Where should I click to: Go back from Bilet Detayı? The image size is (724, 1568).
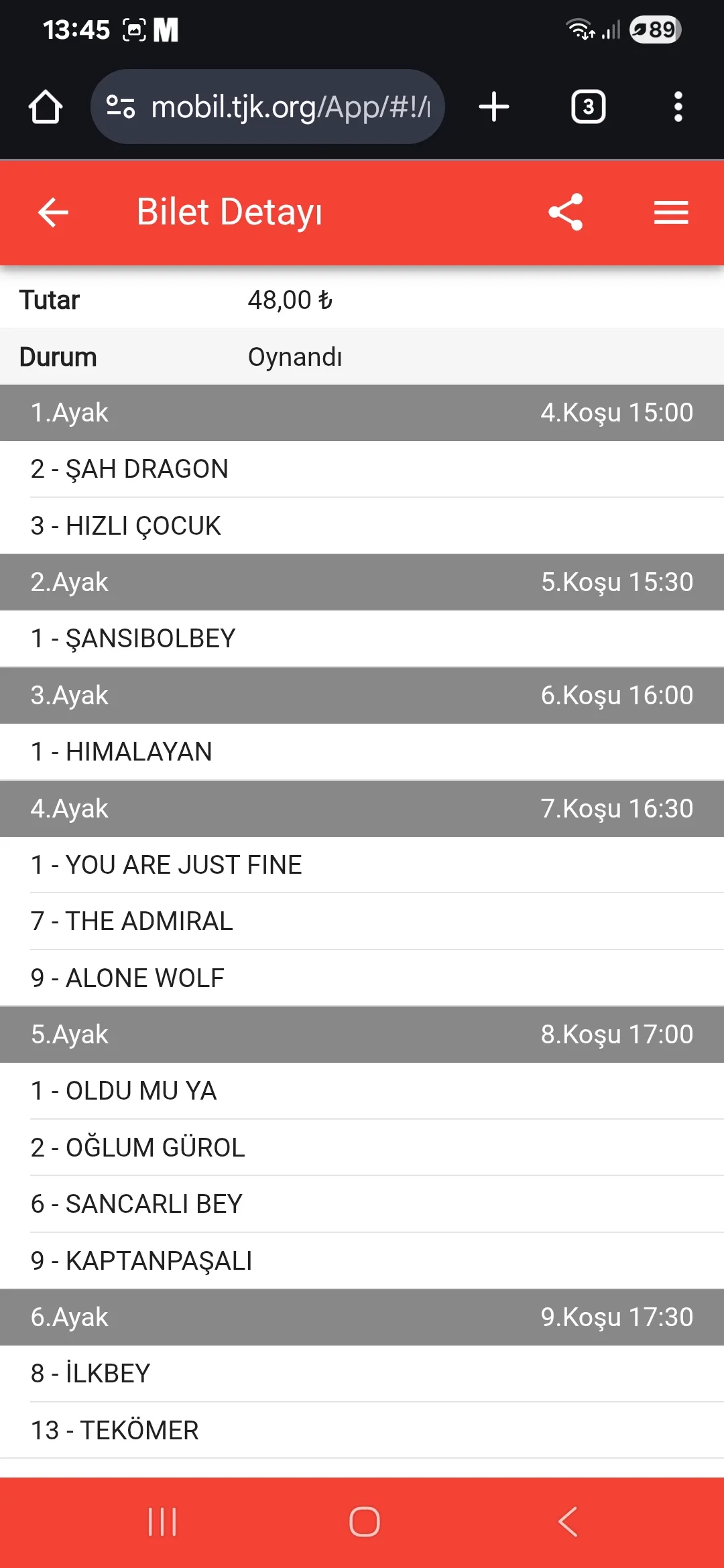click(x=53, y=213)
